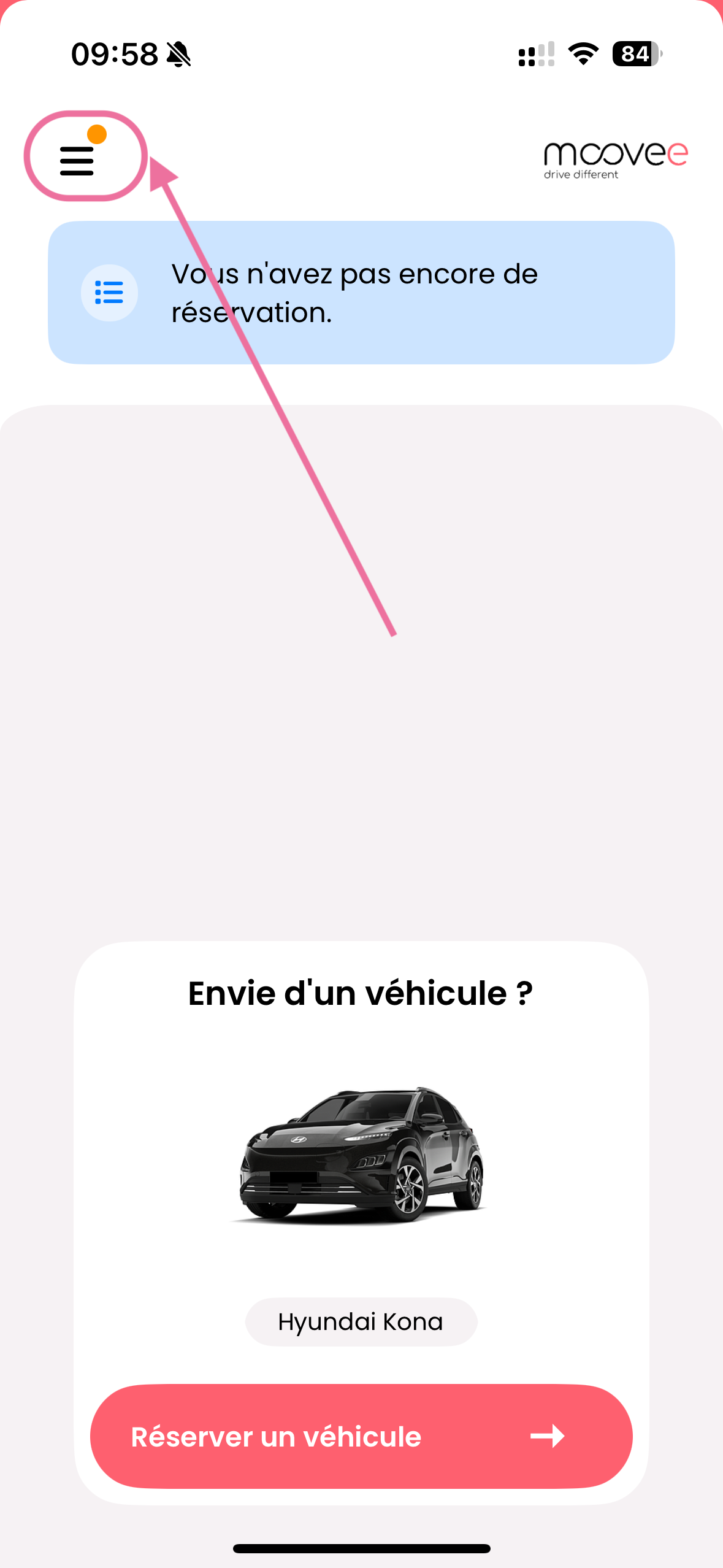
Task: Open the hamburger drawer menu
Action: pyautogui.click(x=77, y=160)
